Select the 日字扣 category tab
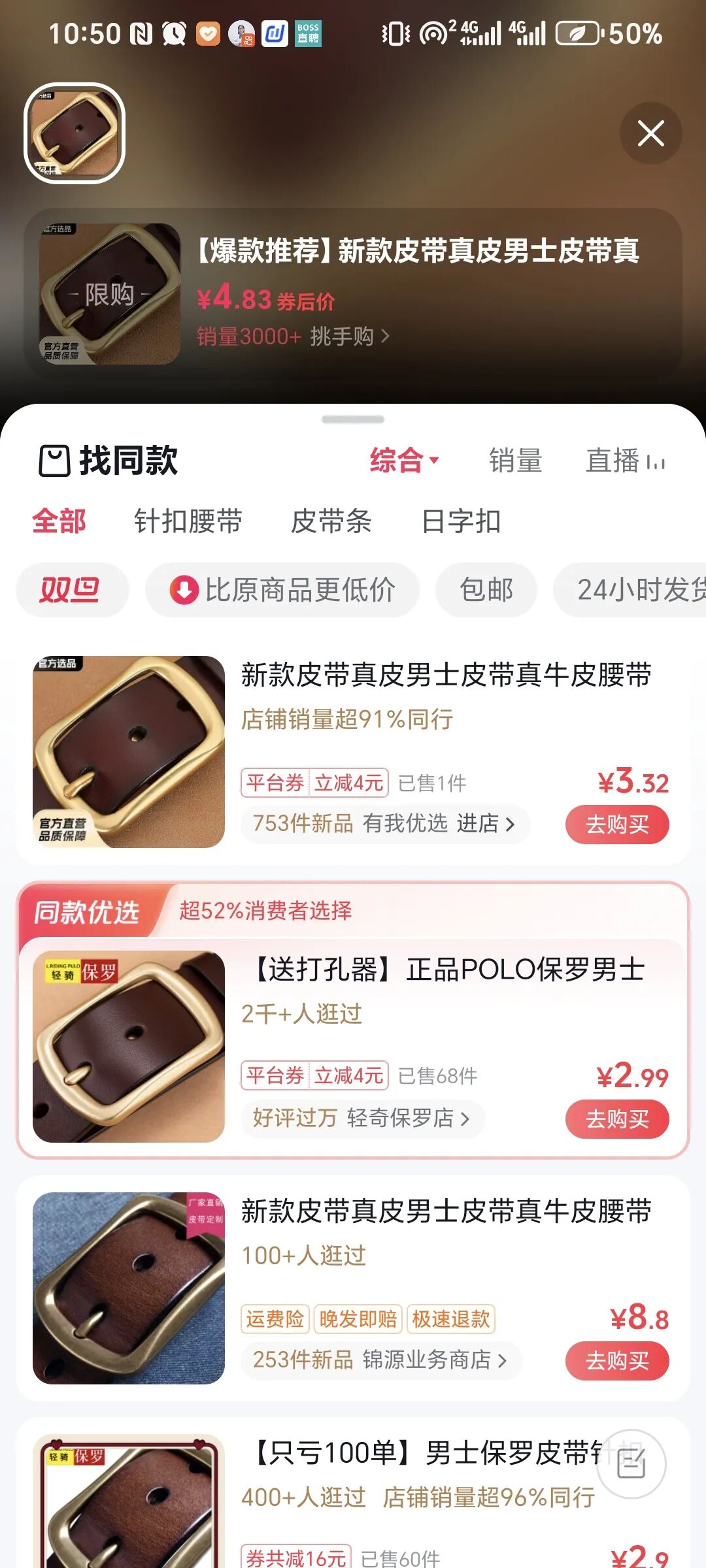Image resolution: width=706 pixels, height=1568 pixels. pos(462,521)
